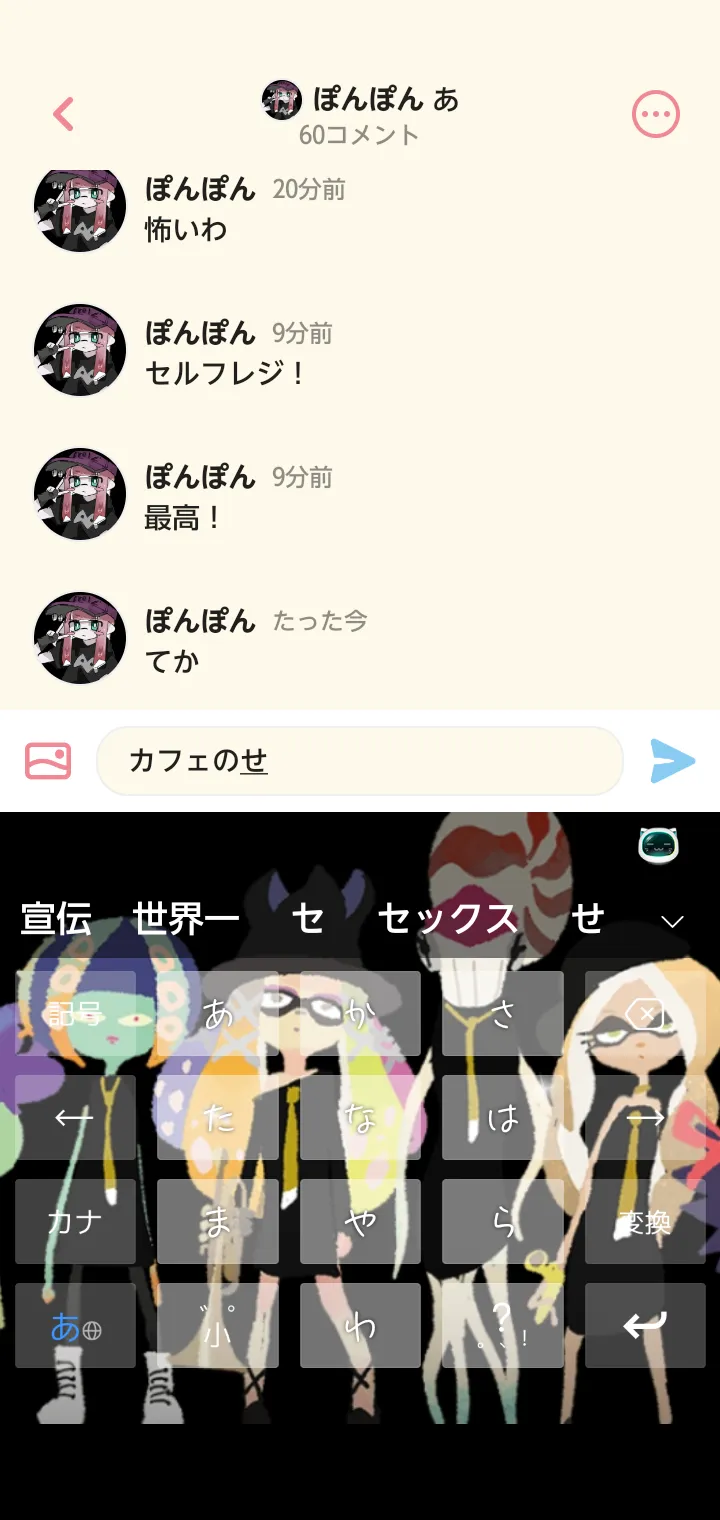
Task: Expand the keyboard suggestion list
Action: tap(672, 921)
